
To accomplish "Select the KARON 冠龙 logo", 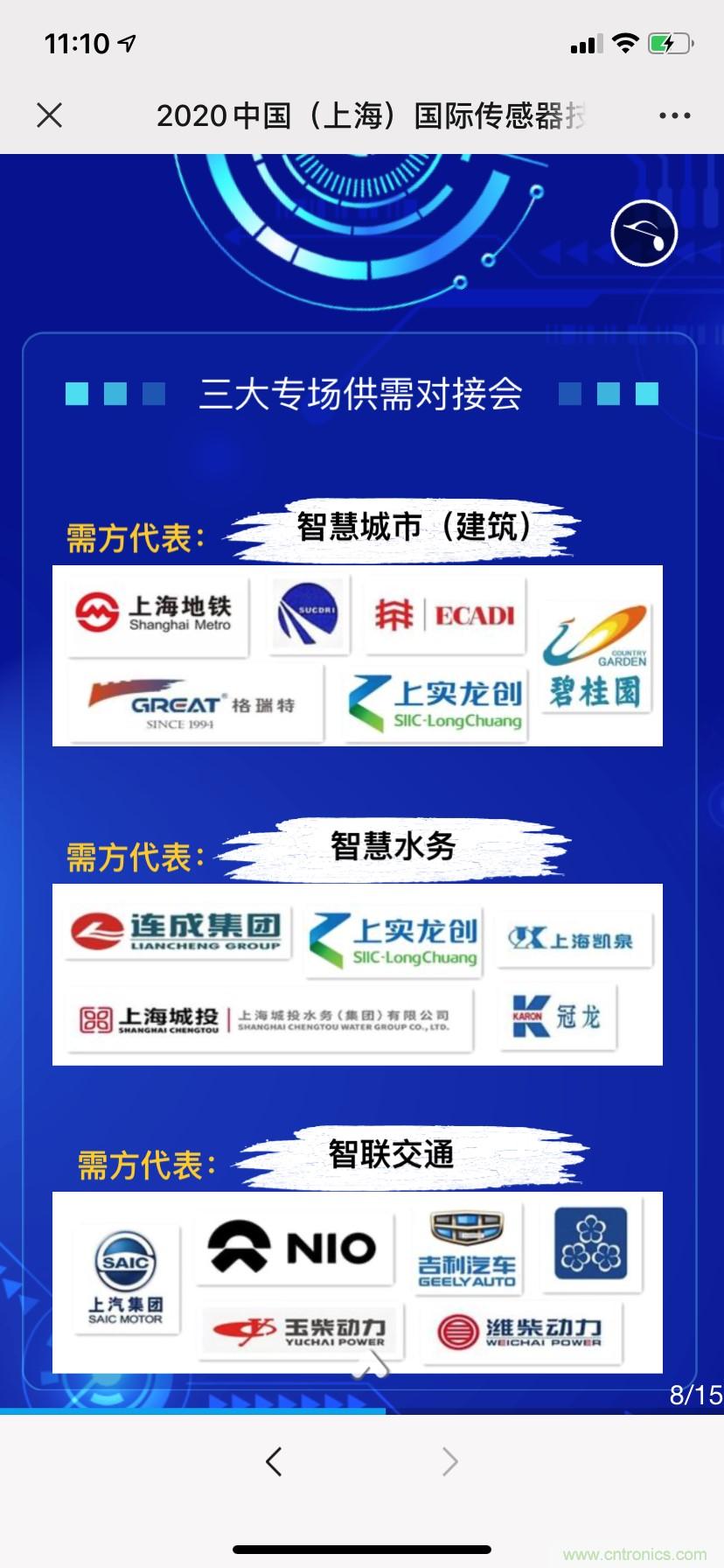I will [x=558, y=1017].
